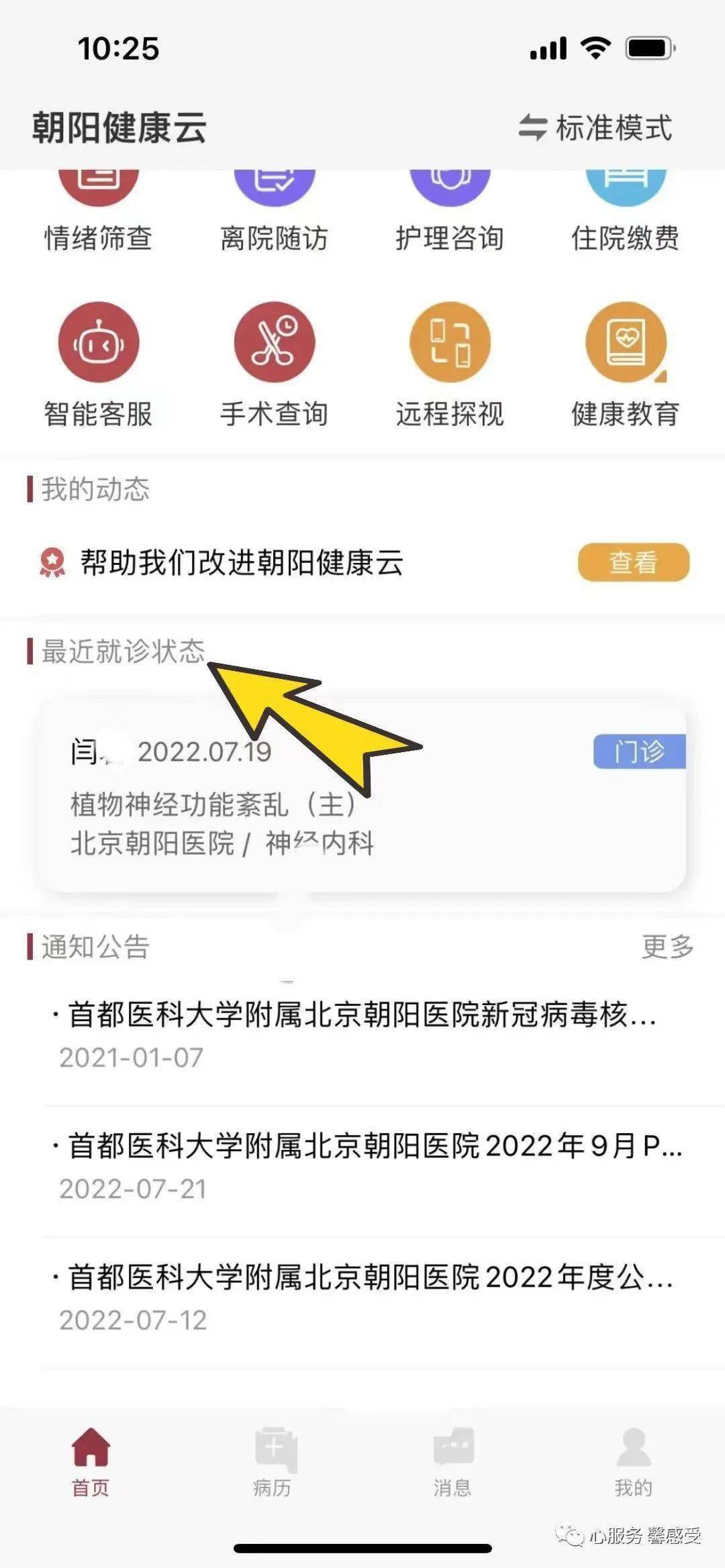Tap the 查看 button for feedback survey
Image resolution: width=725 pixels, height=1568 pixels.
coord(633,562)
